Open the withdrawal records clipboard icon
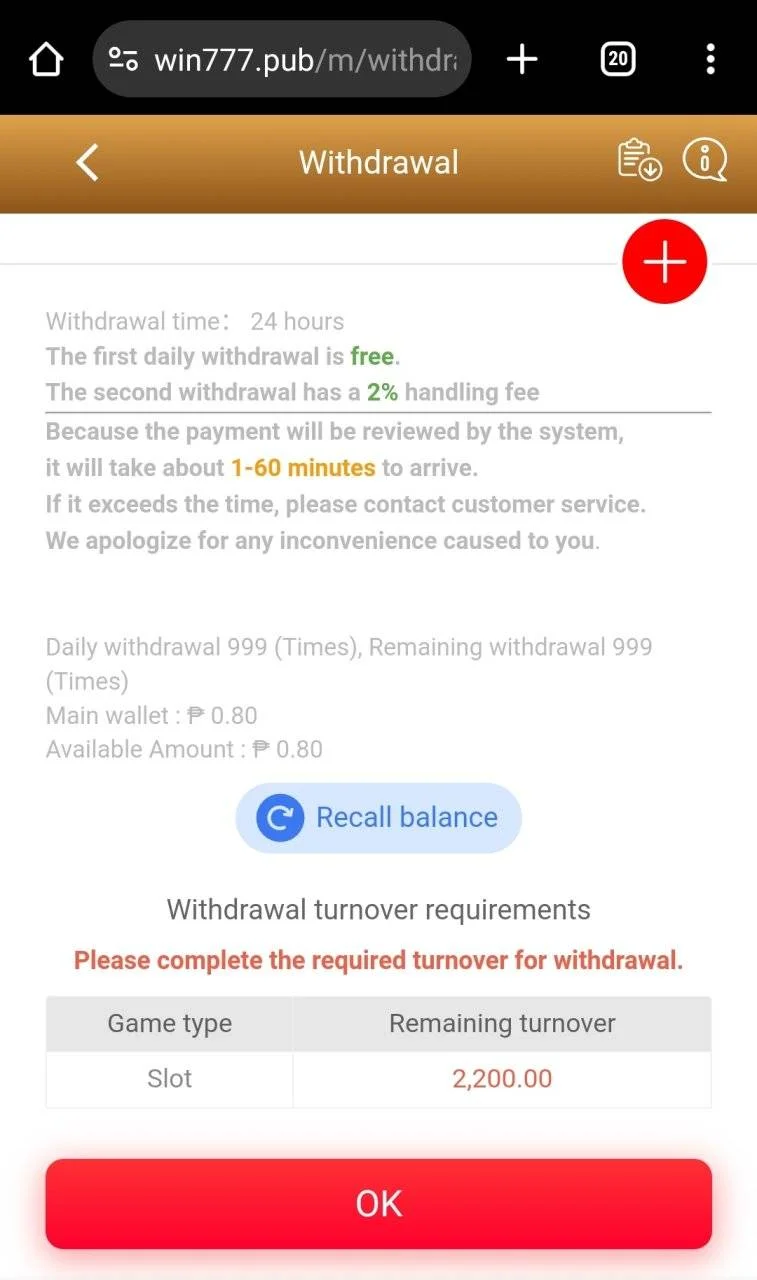Viewport: 757px width, 1280px height. [x=639, y=160]
